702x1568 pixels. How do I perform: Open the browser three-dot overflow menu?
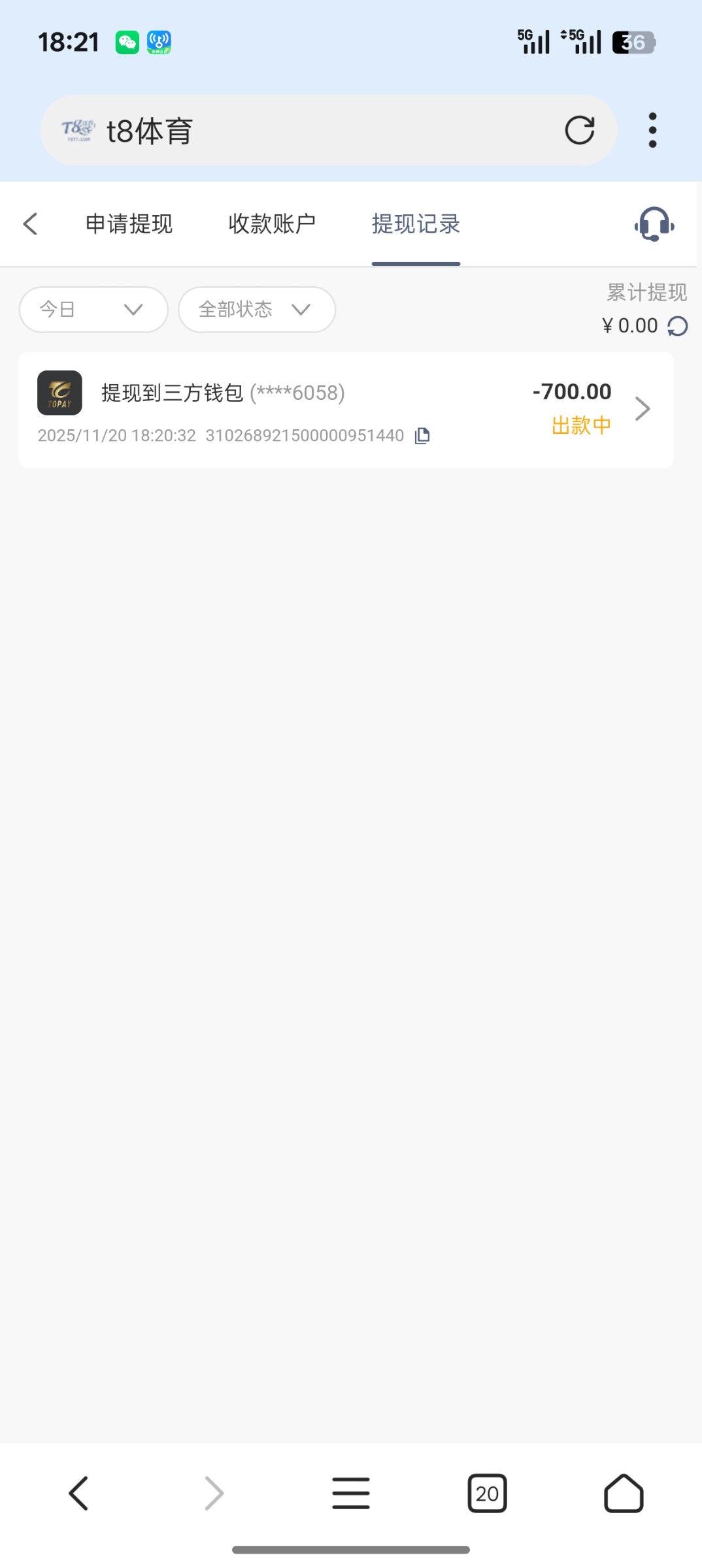click(652, 130)
